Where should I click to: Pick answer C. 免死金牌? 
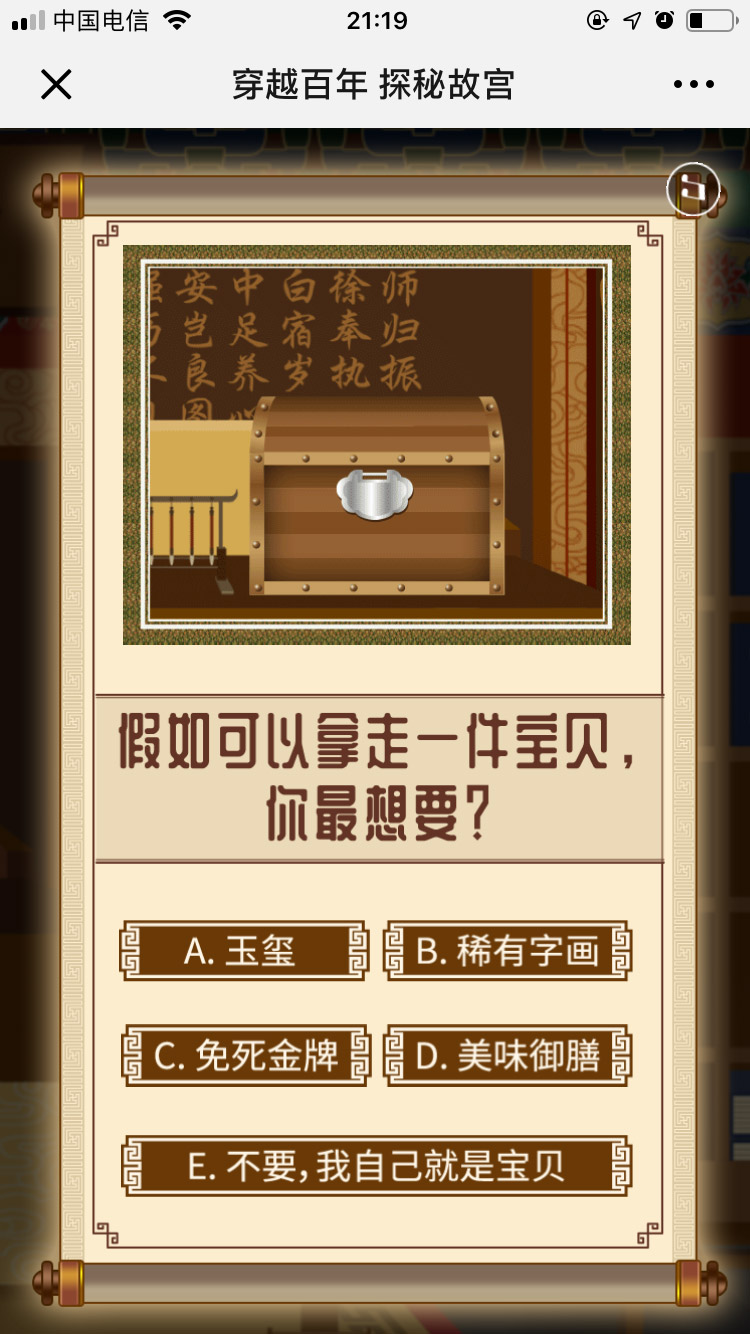click(245, 1056)
